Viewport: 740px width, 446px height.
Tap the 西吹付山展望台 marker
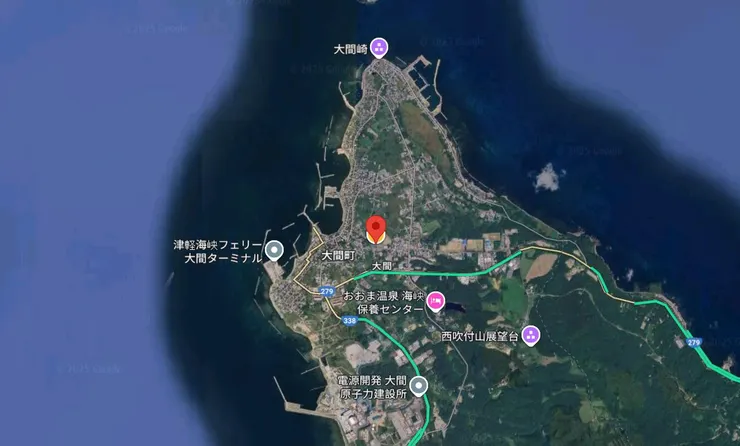[531, 336]
